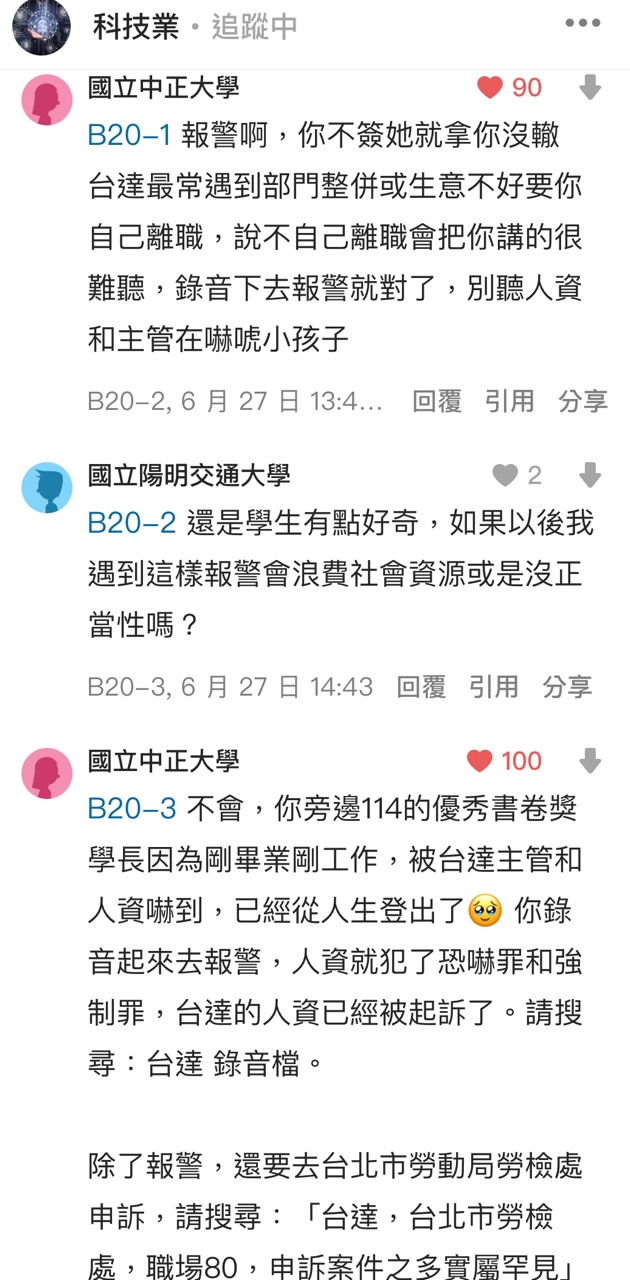This screenshot has height=1280, width=630.
Task: Share comment B20-3
Action: click(567, 687)
